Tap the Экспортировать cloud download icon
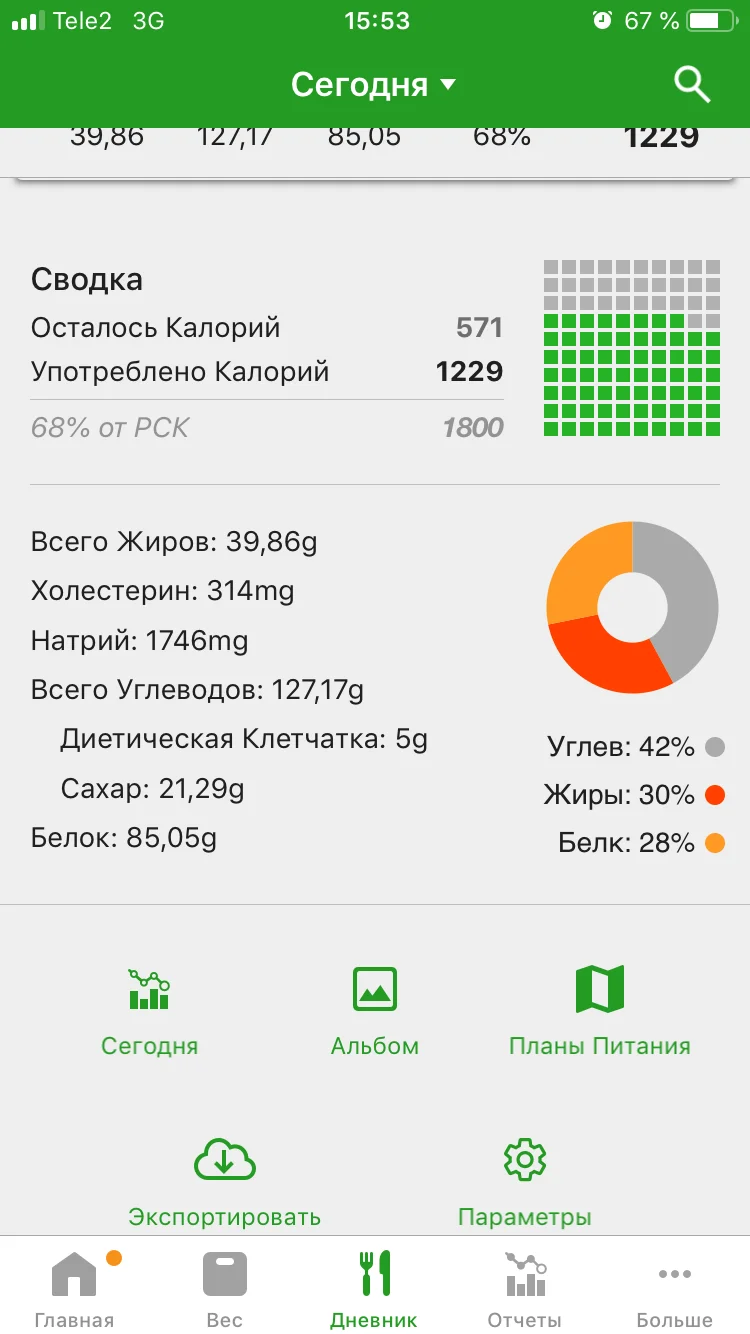 [224, 1160]
